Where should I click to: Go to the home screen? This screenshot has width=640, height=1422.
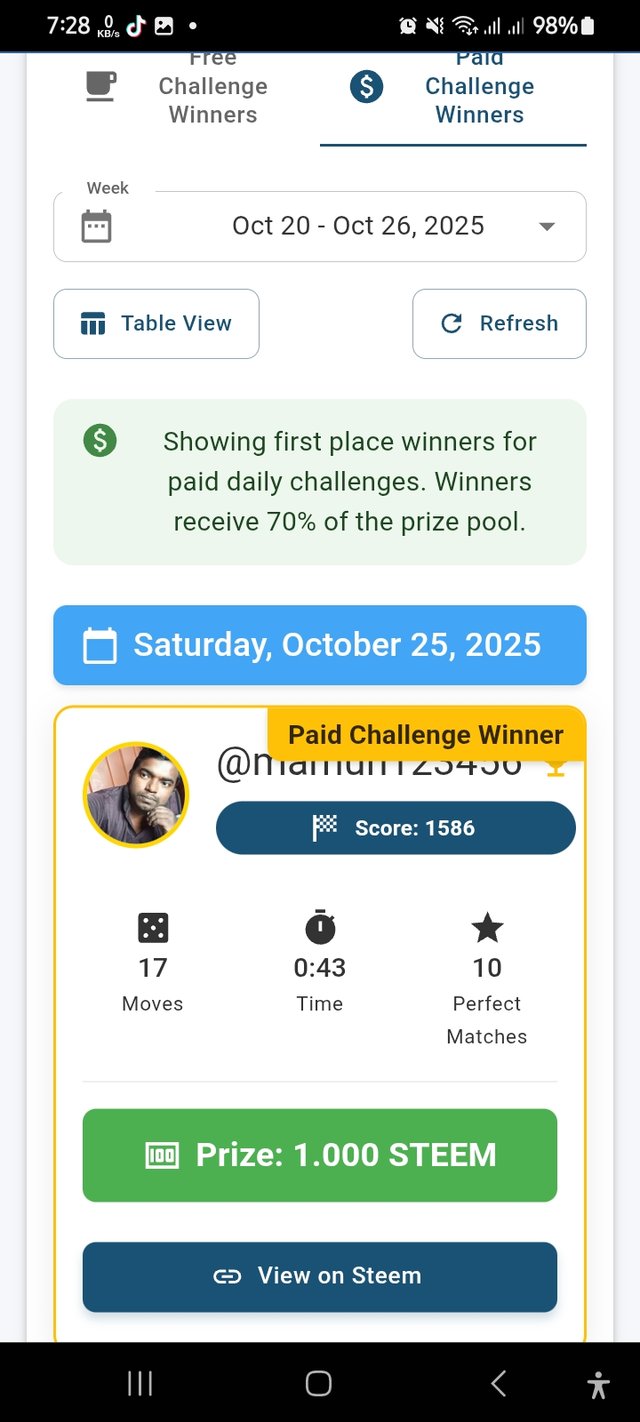[x=319, y=1384]
